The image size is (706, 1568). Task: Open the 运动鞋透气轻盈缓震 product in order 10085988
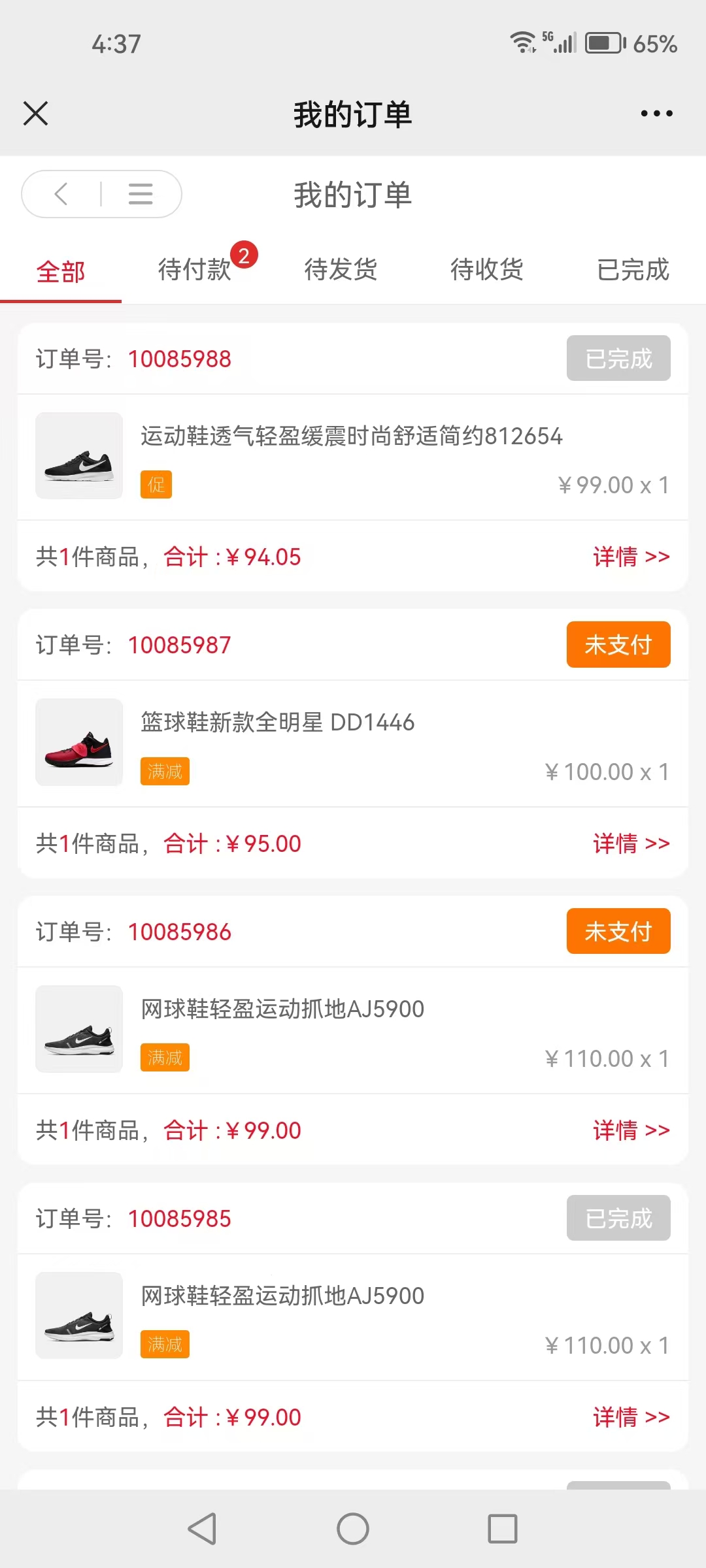pyautogui.click(x=351, y=436)
